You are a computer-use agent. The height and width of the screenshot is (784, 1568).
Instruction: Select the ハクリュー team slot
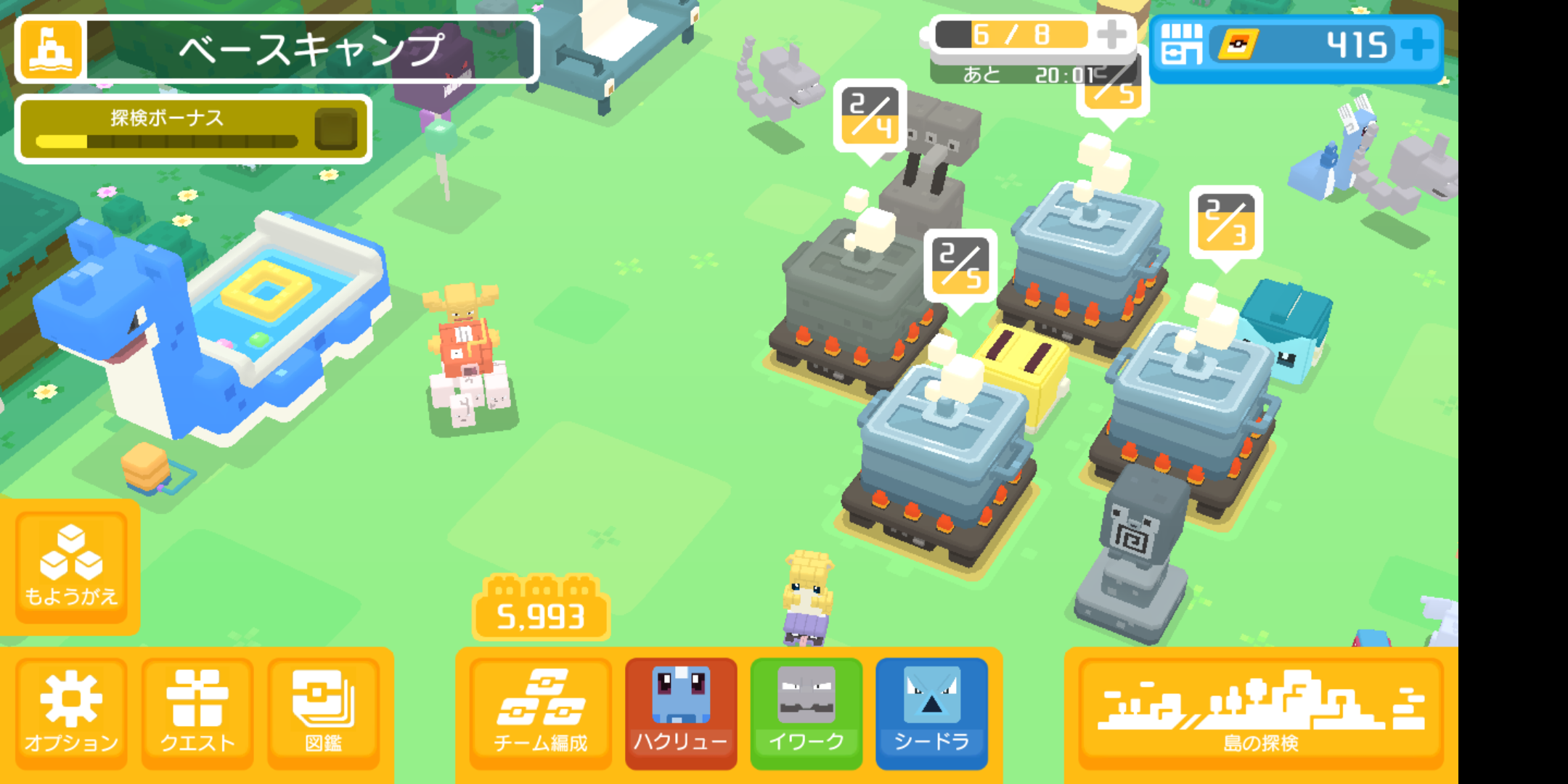(x=680, y=712)
